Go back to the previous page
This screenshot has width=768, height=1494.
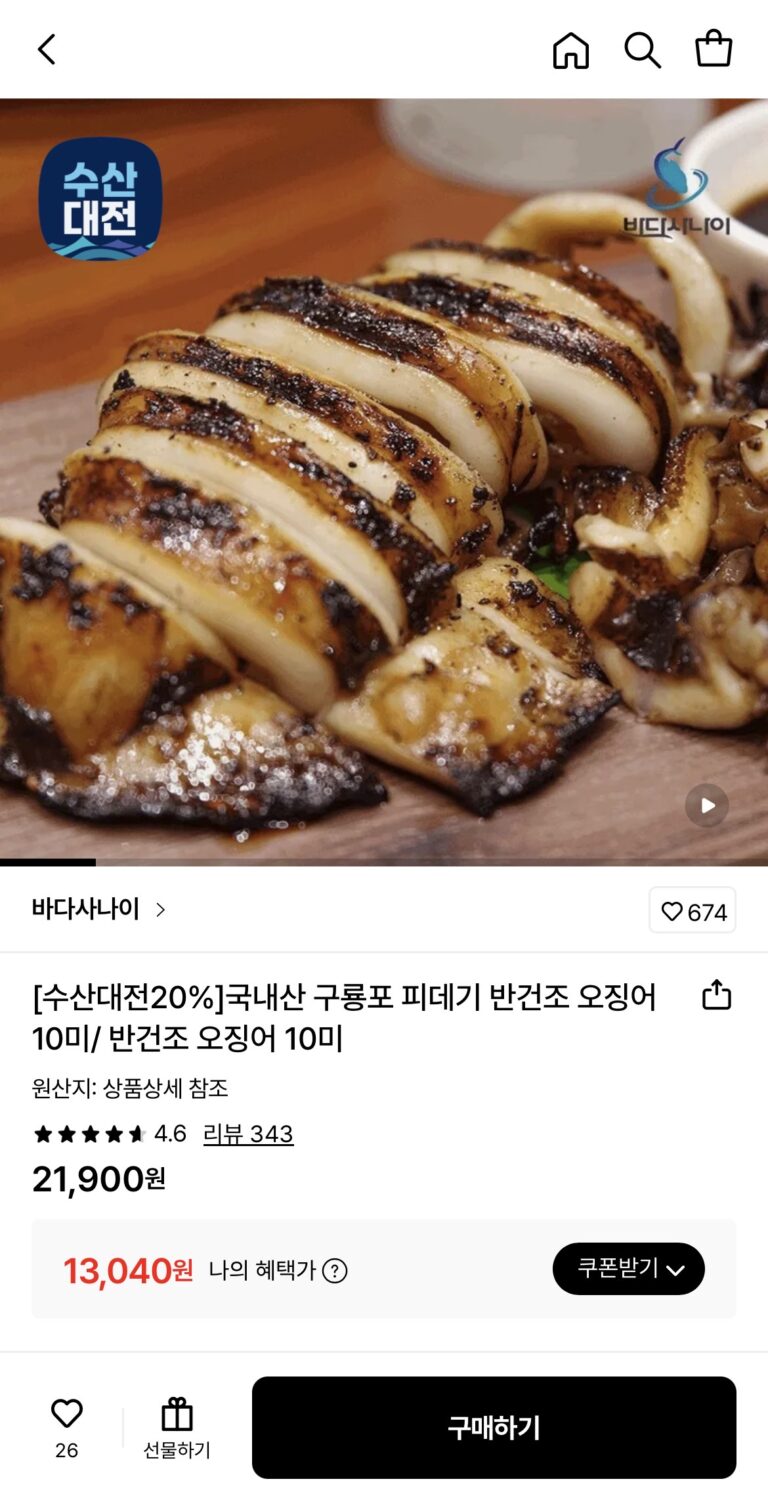[46, 49]
